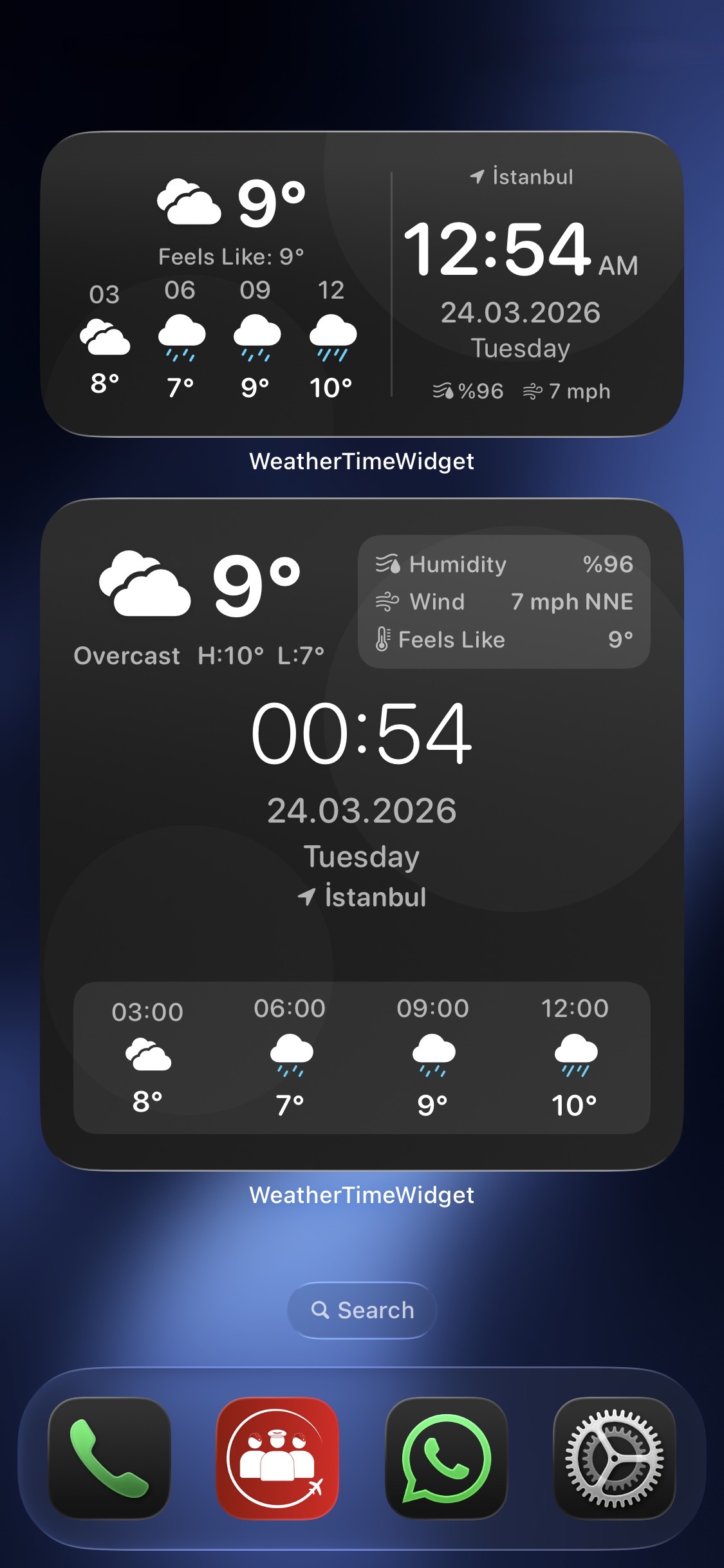724x1568 pixels.
Task: Tap the 24.03.2026 date on large widget
Action: coord(362,811)
